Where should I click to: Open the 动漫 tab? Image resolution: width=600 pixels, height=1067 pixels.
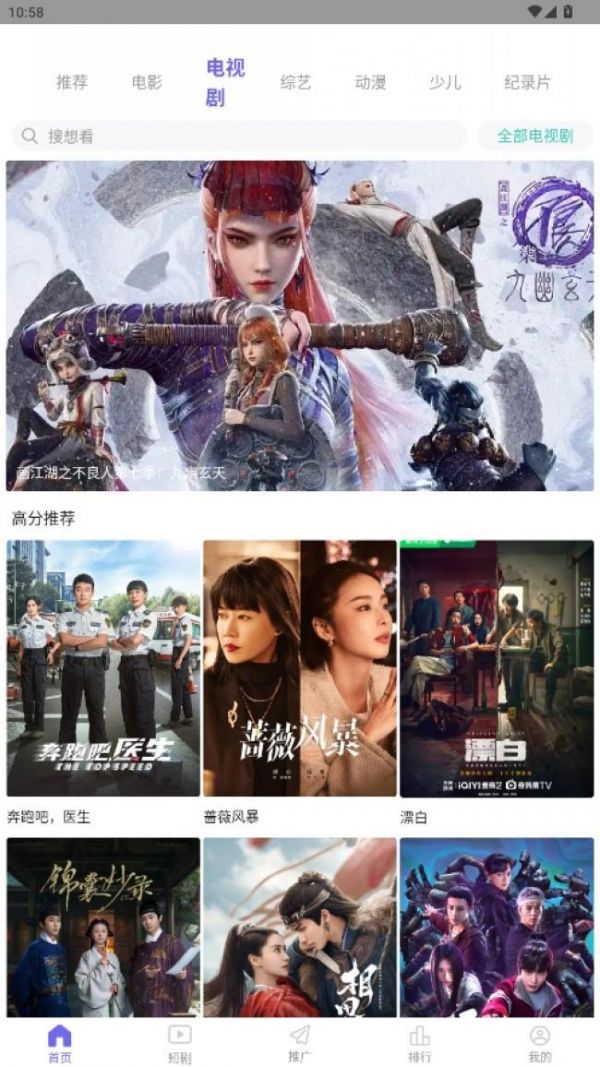coord(371,82)
